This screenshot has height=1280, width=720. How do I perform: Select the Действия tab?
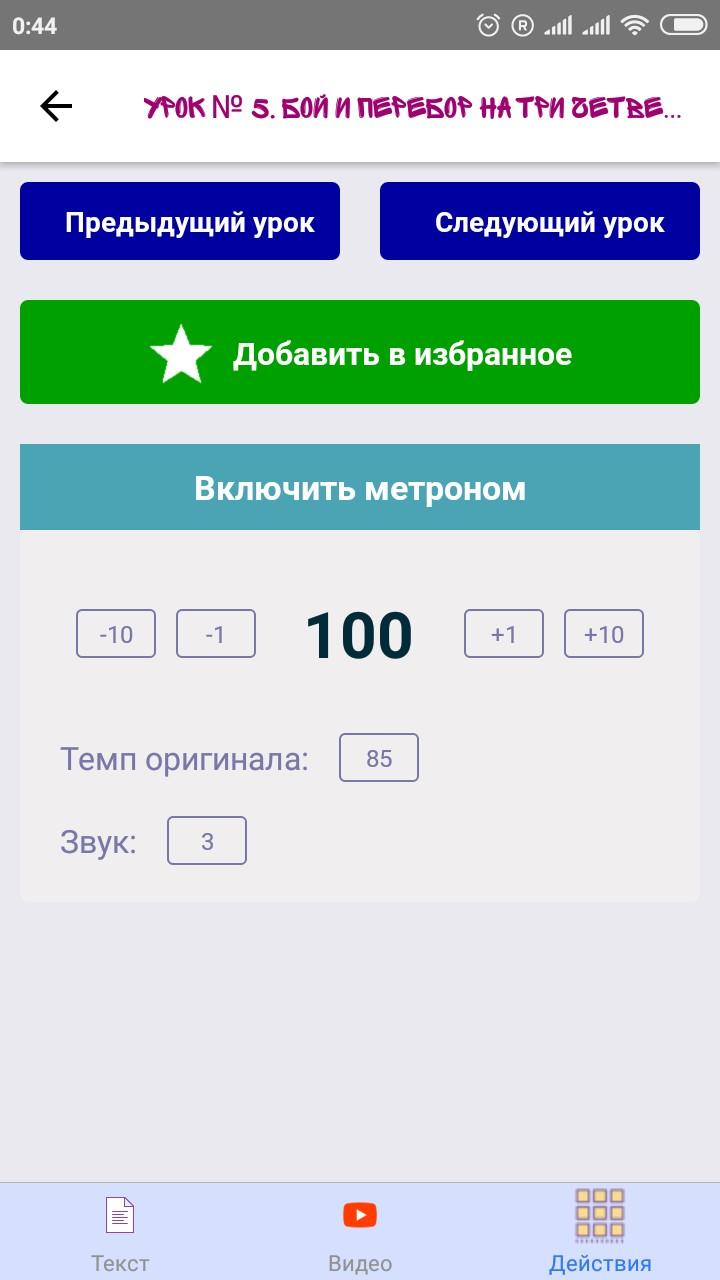(x=600, y=1232)
